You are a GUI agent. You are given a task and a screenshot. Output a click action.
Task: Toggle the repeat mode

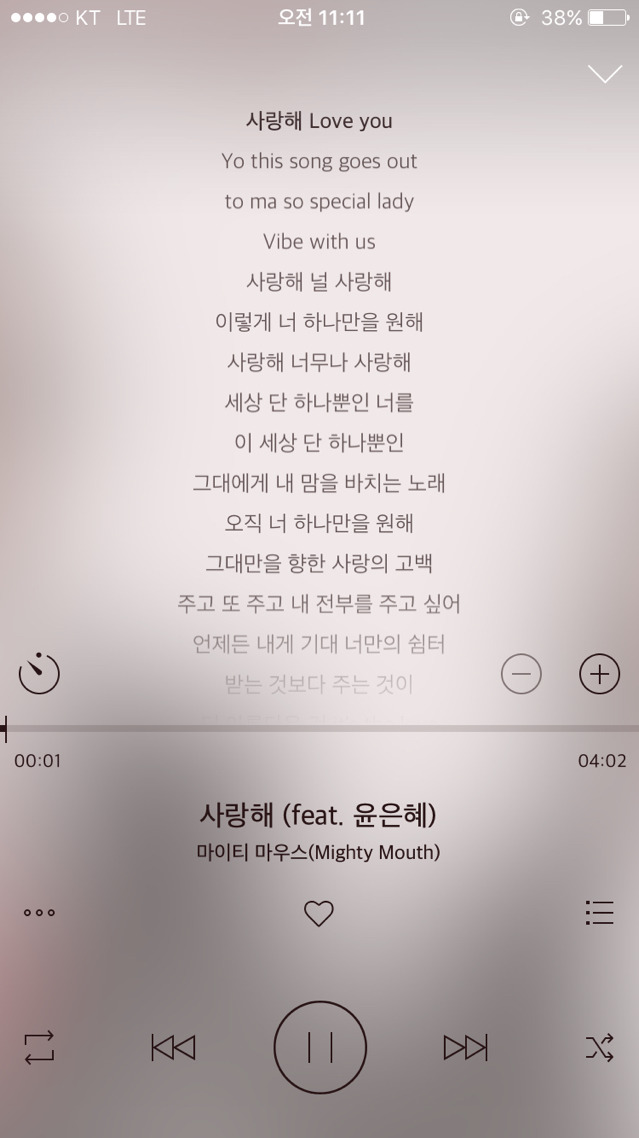tap(39, 1047)
